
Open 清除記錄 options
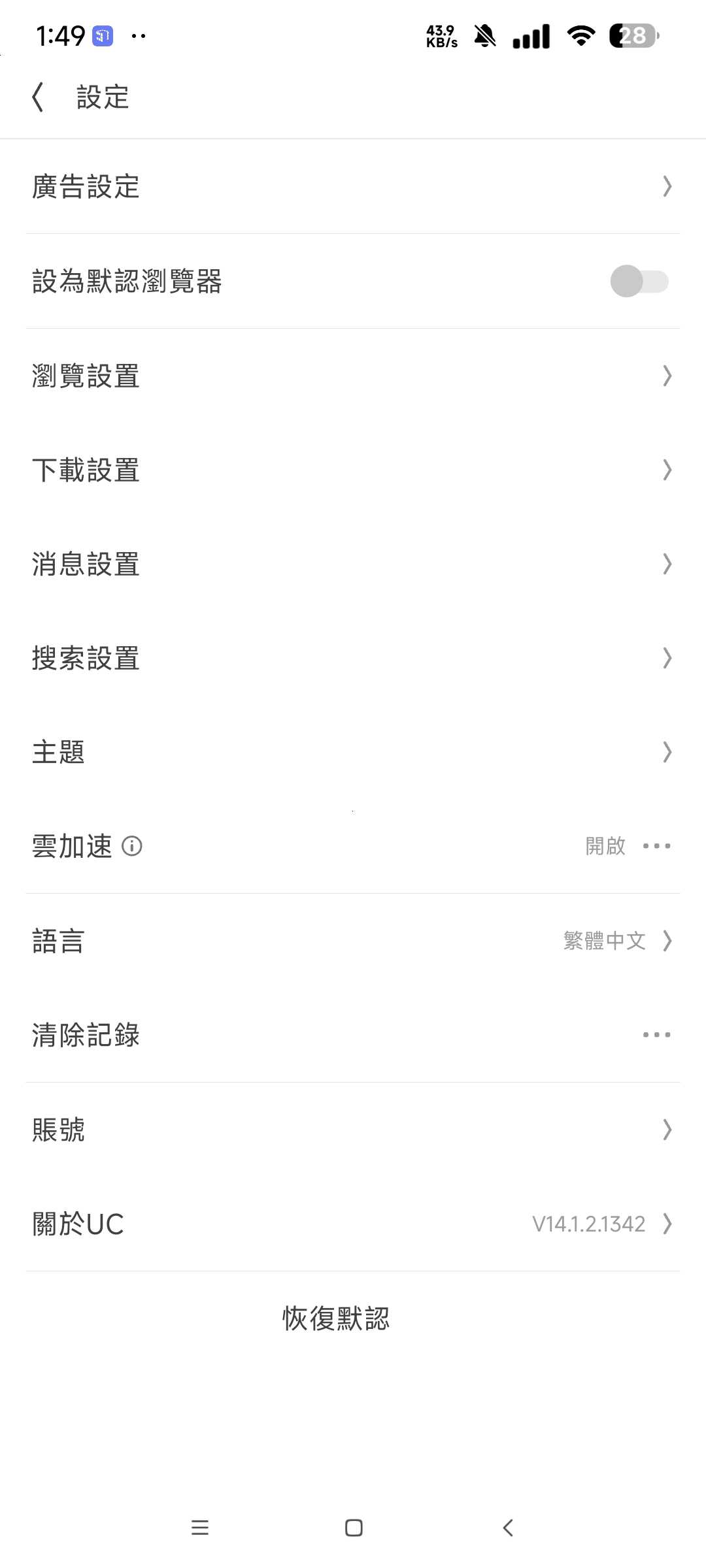tap(656, 1035)
